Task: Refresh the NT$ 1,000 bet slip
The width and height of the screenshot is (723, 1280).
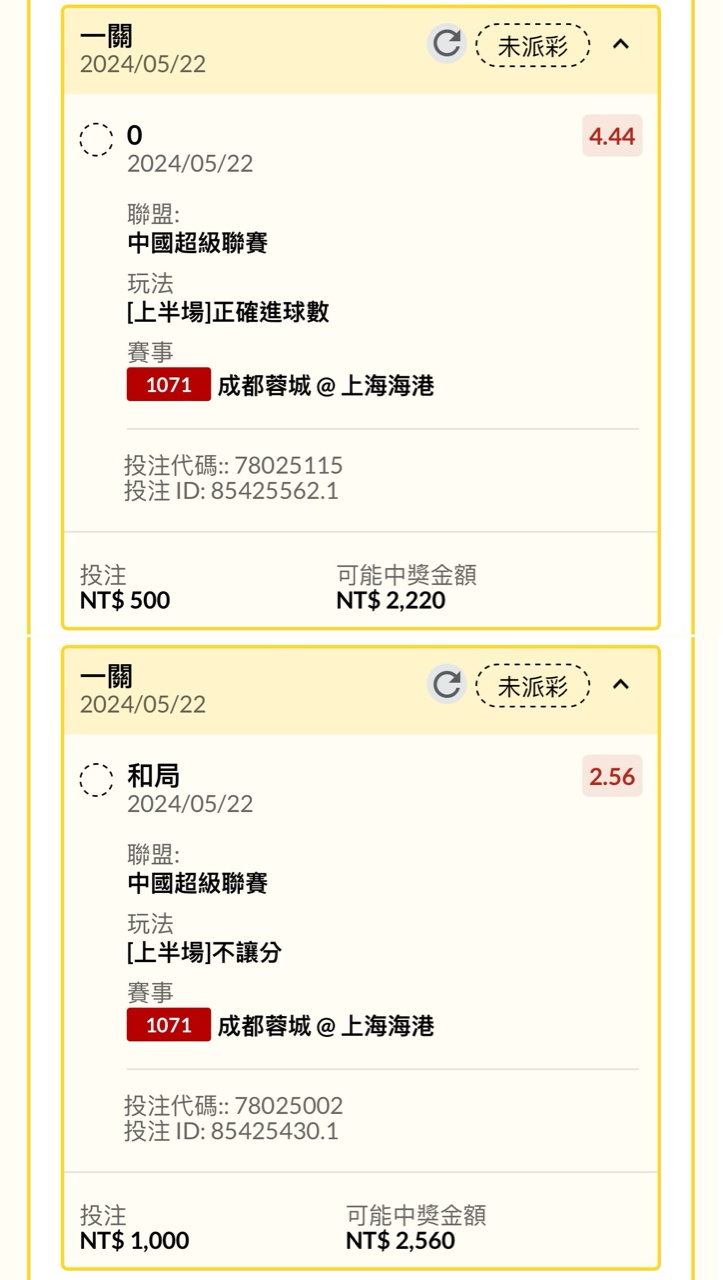Action: pos(447,685)
